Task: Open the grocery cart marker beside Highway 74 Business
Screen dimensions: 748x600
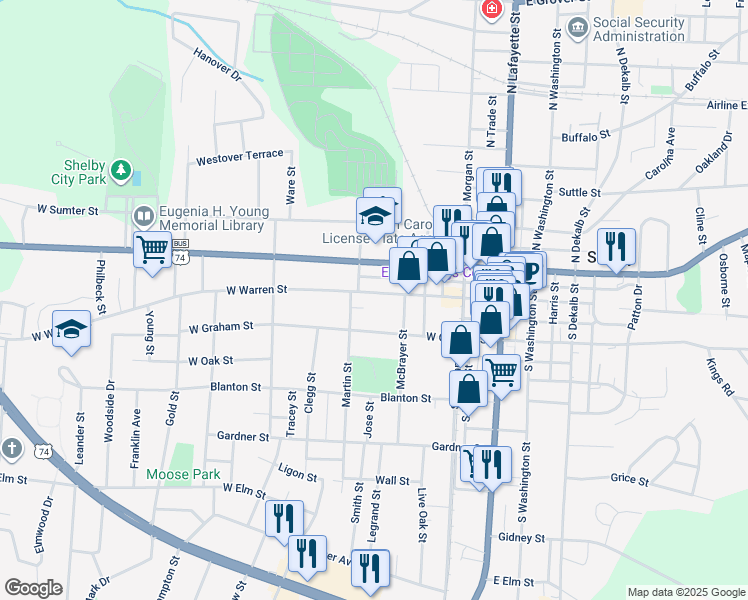Action: coord(152,249)
